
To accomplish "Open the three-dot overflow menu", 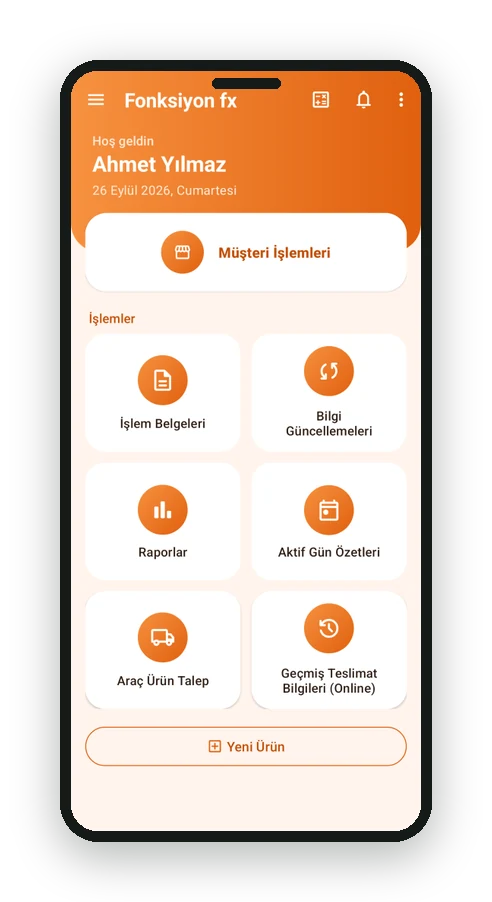I will pos(401,100).
